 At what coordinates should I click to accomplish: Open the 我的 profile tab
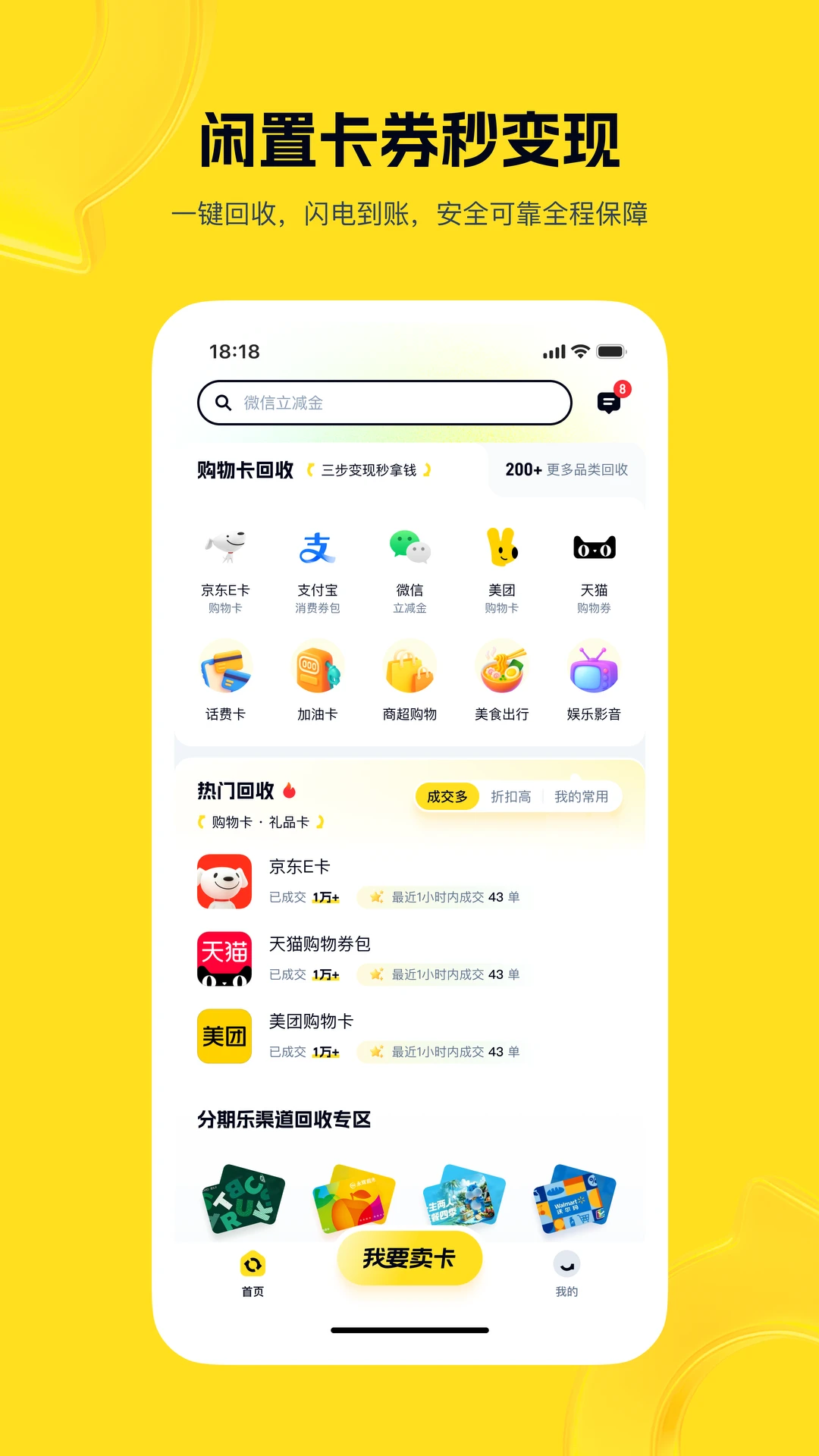(568, 1268)
